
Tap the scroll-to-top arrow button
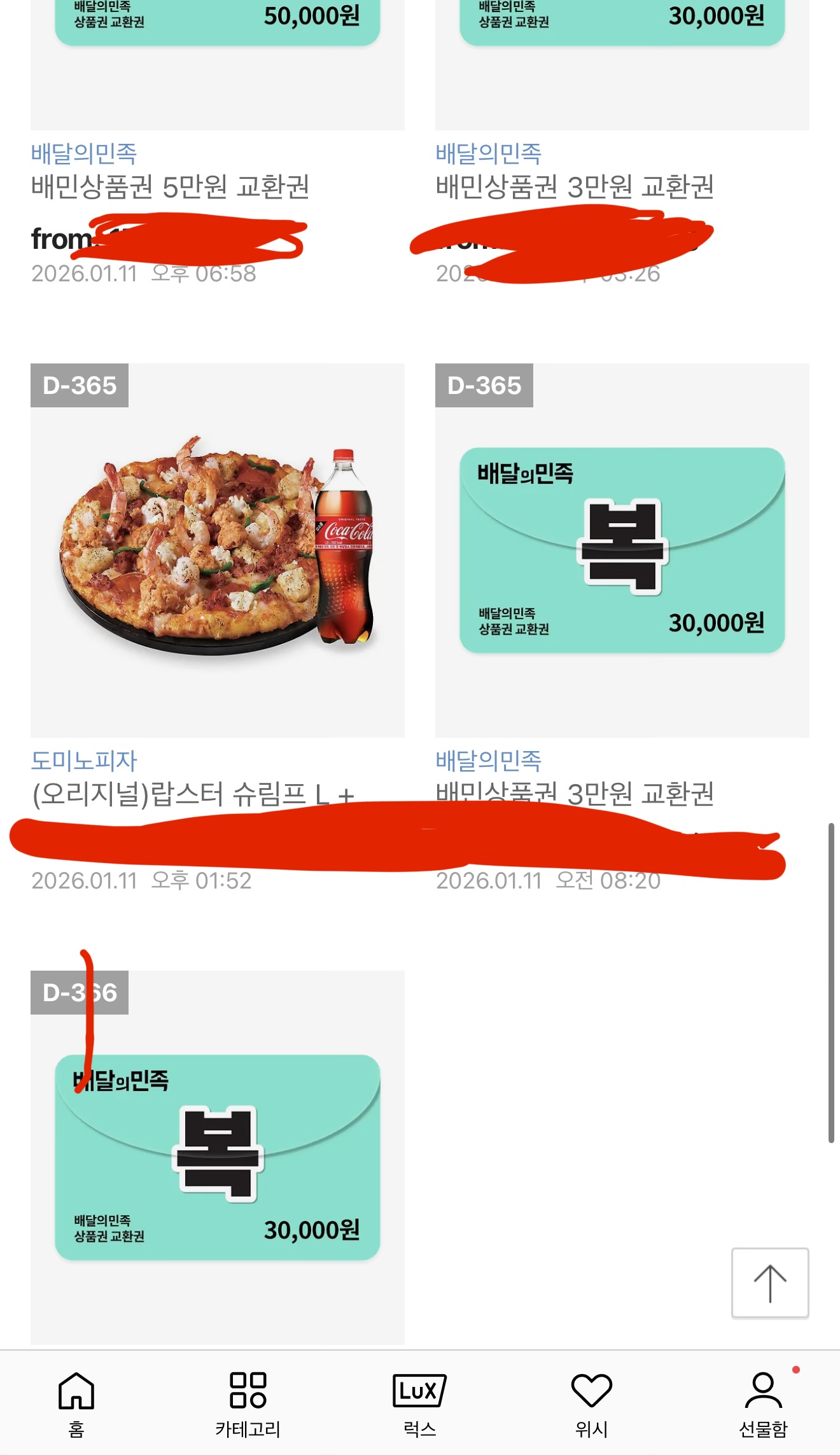pos(770,1283)
